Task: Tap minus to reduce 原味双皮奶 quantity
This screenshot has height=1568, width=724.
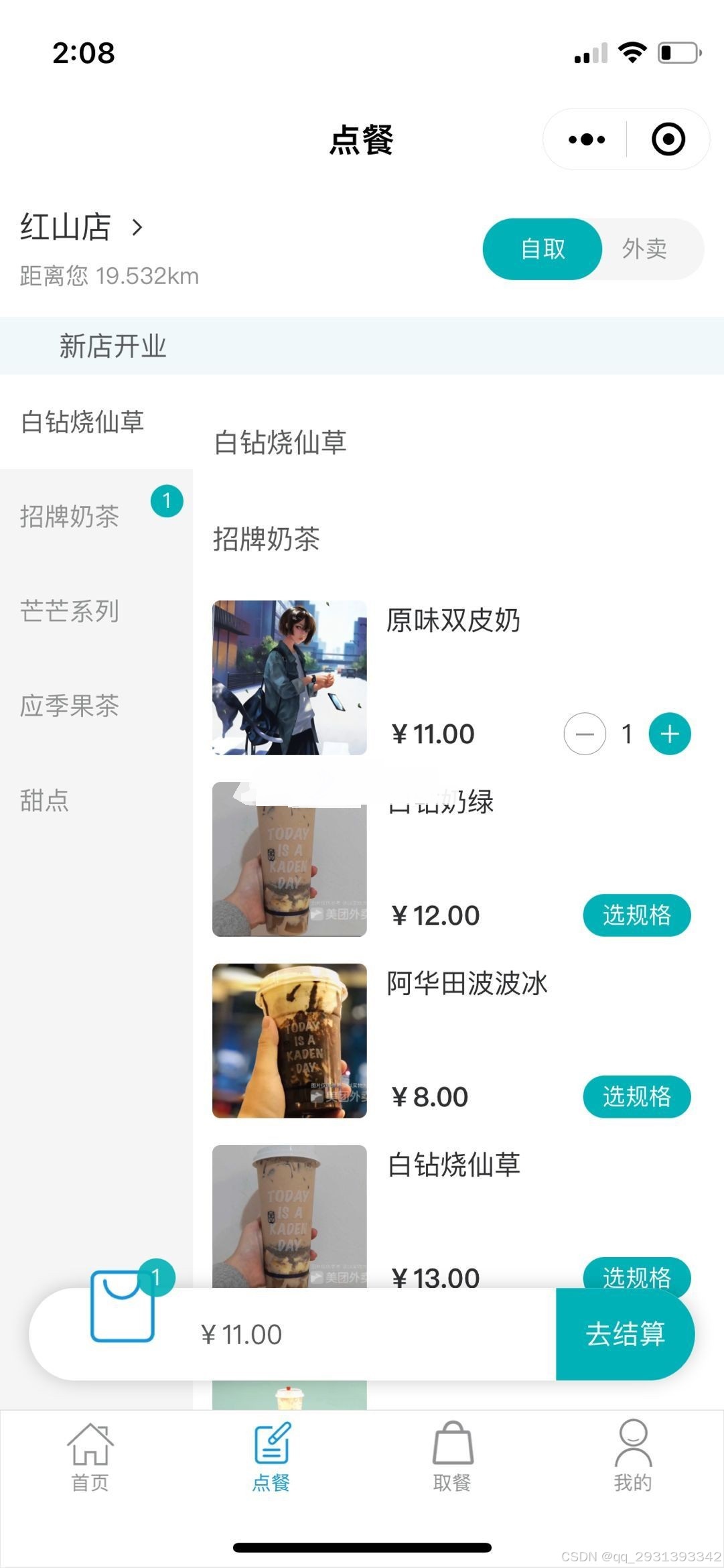Action: [x=585, y=733]
